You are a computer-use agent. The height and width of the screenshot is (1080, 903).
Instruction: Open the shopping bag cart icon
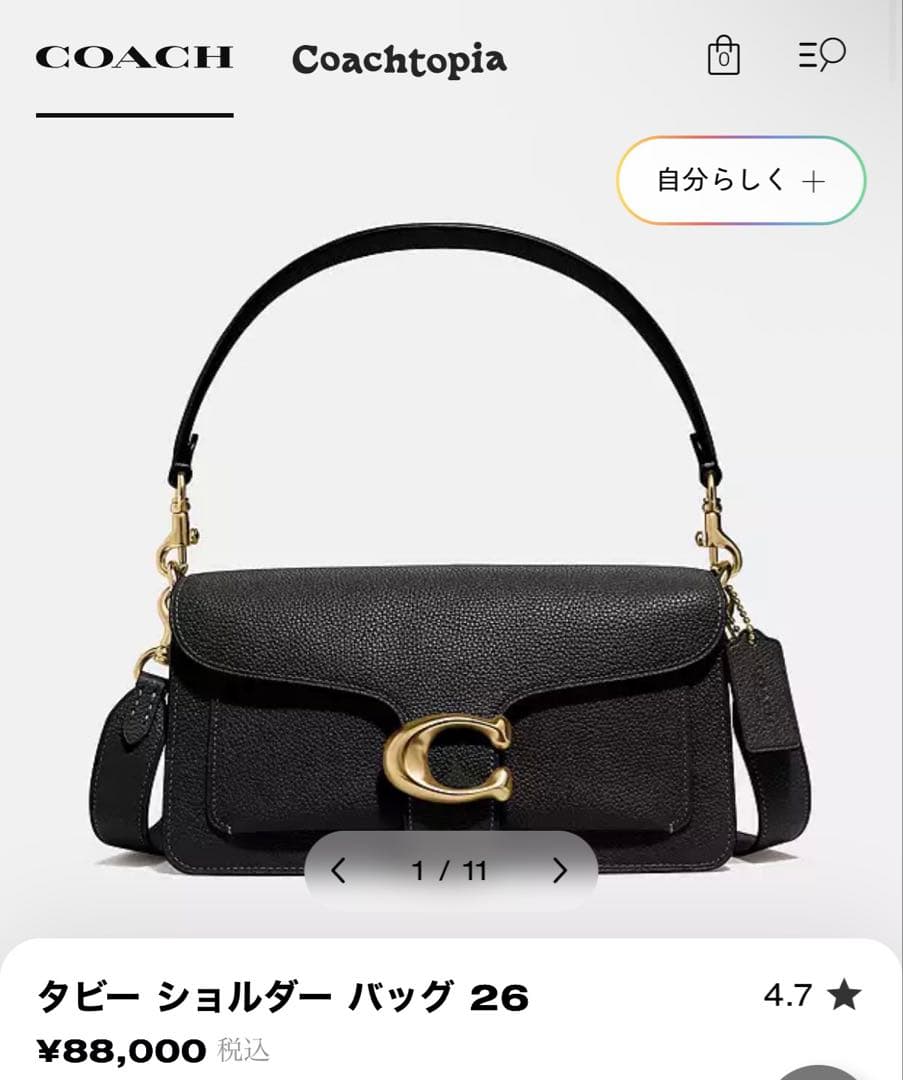pyautogui.click(x=721, y=58)
